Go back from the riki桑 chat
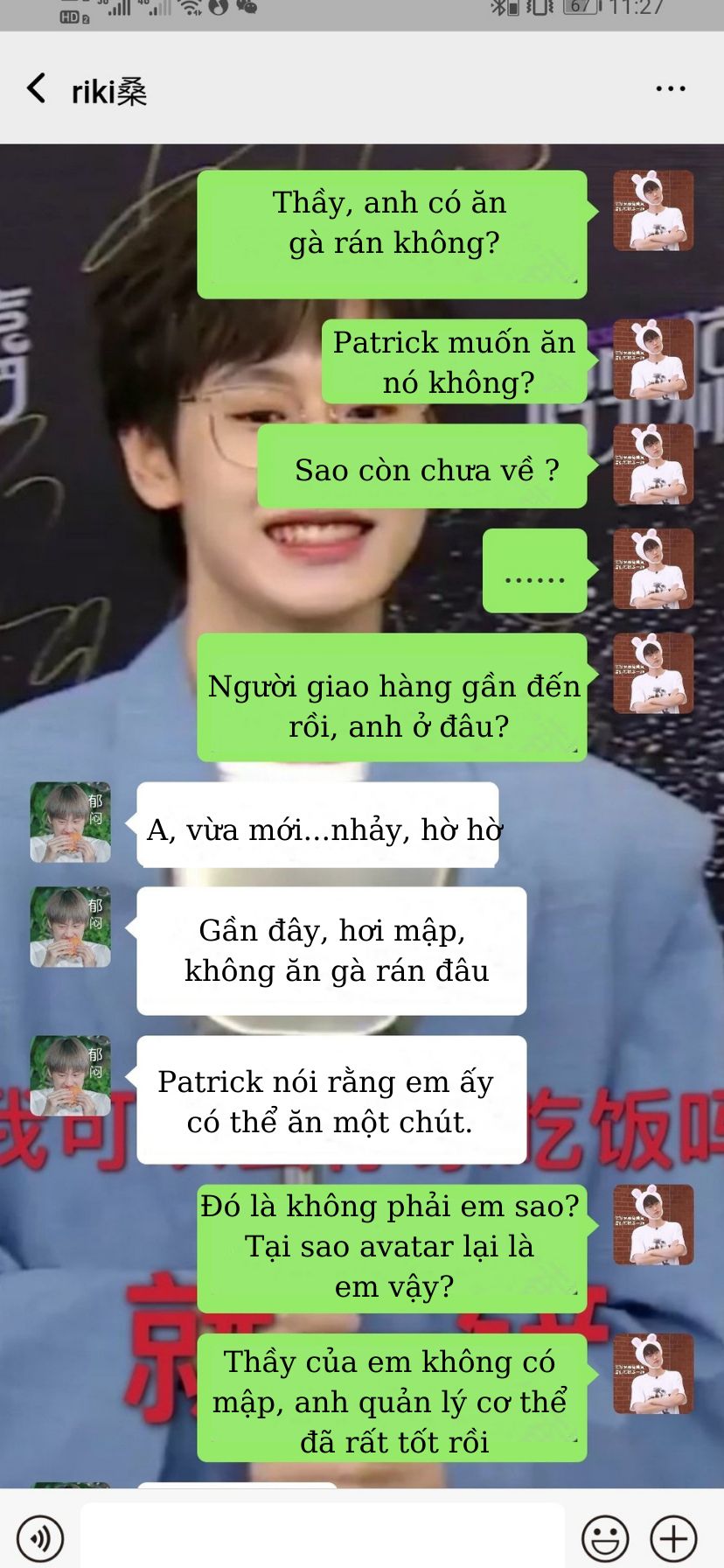The height and width of the screenshot is (1568, 724). [37, 88]
